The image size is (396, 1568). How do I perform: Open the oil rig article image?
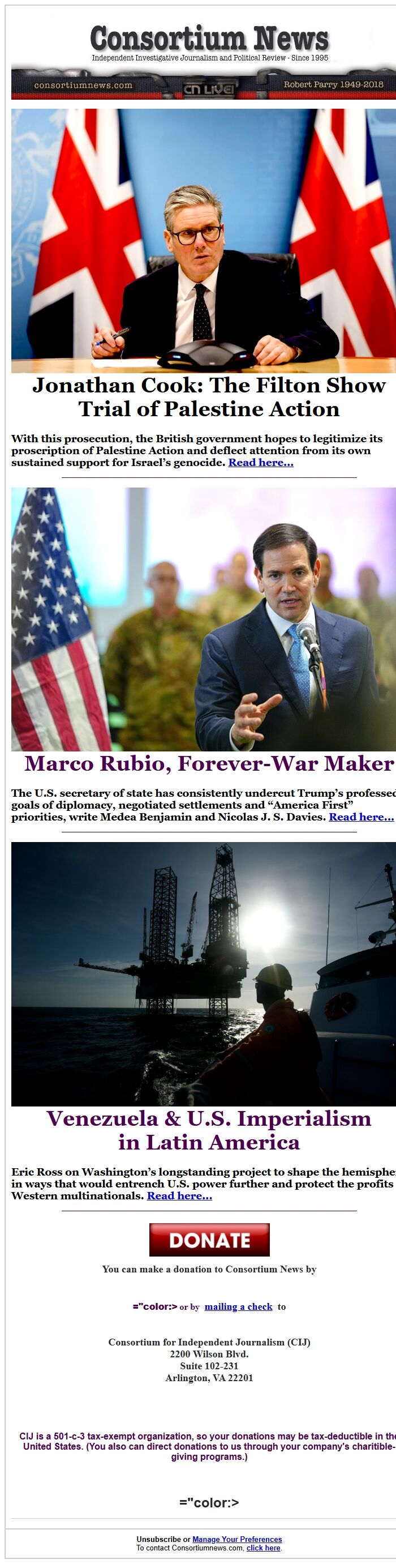(203, 974)
